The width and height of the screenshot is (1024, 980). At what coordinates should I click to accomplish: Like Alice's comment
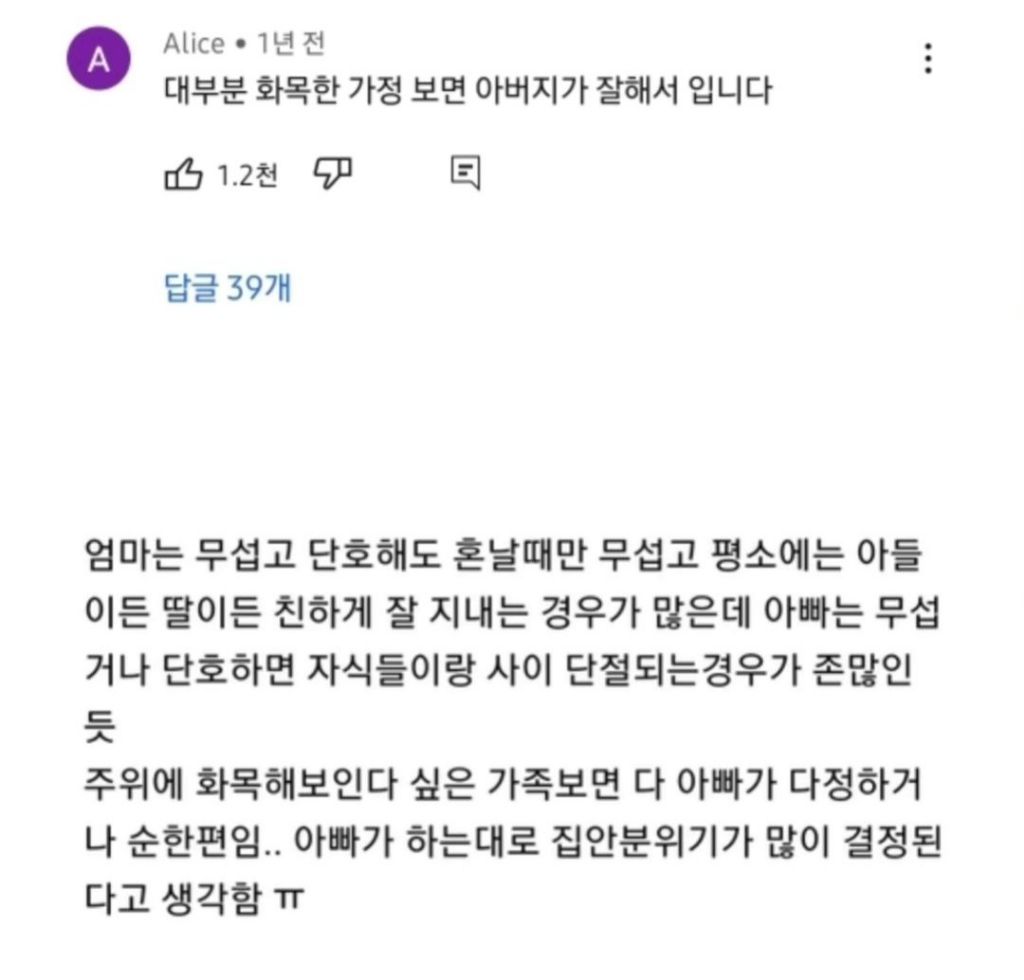point(183,175)
